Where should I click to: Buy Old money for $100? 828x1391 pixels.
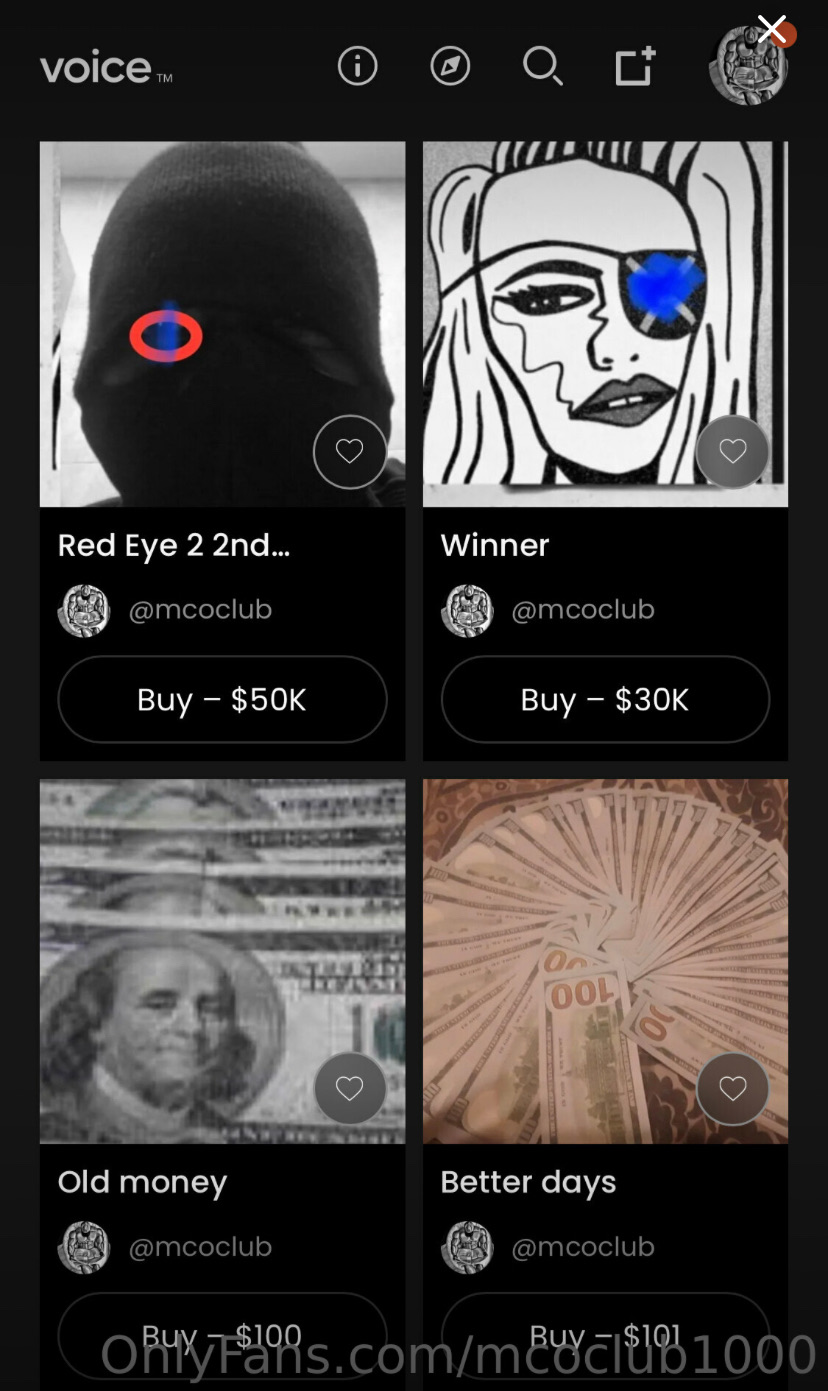[x=222, y=1335]
